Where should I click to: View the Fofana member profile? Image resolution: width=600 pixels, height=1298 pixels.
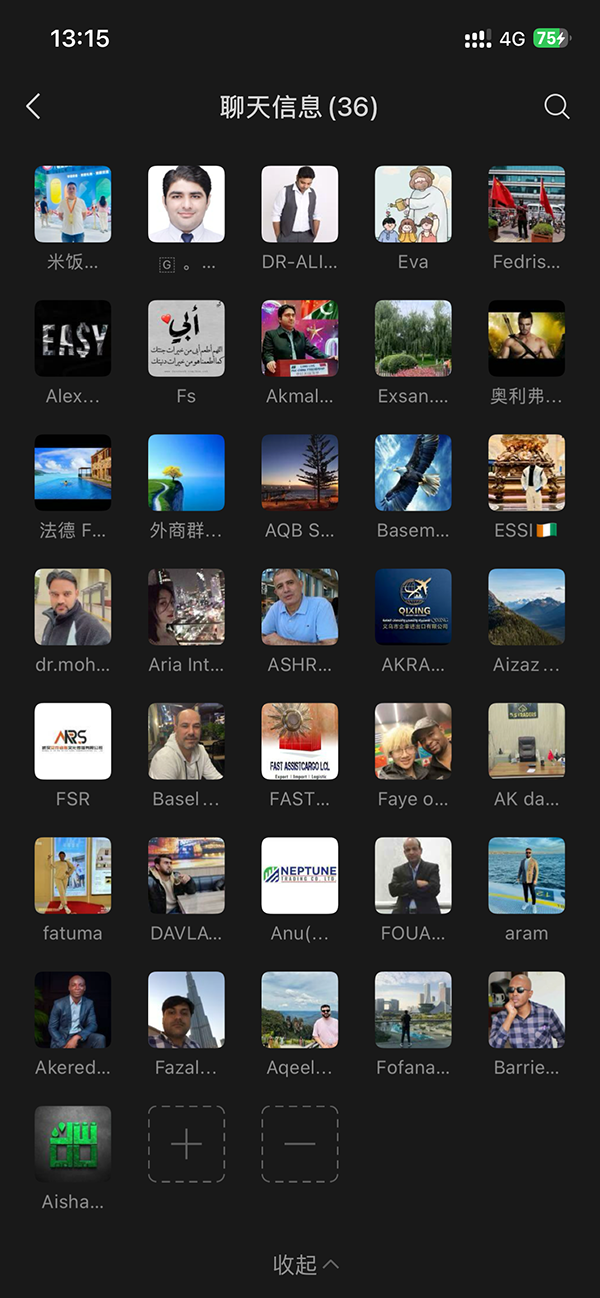[x=413, y=1010]
